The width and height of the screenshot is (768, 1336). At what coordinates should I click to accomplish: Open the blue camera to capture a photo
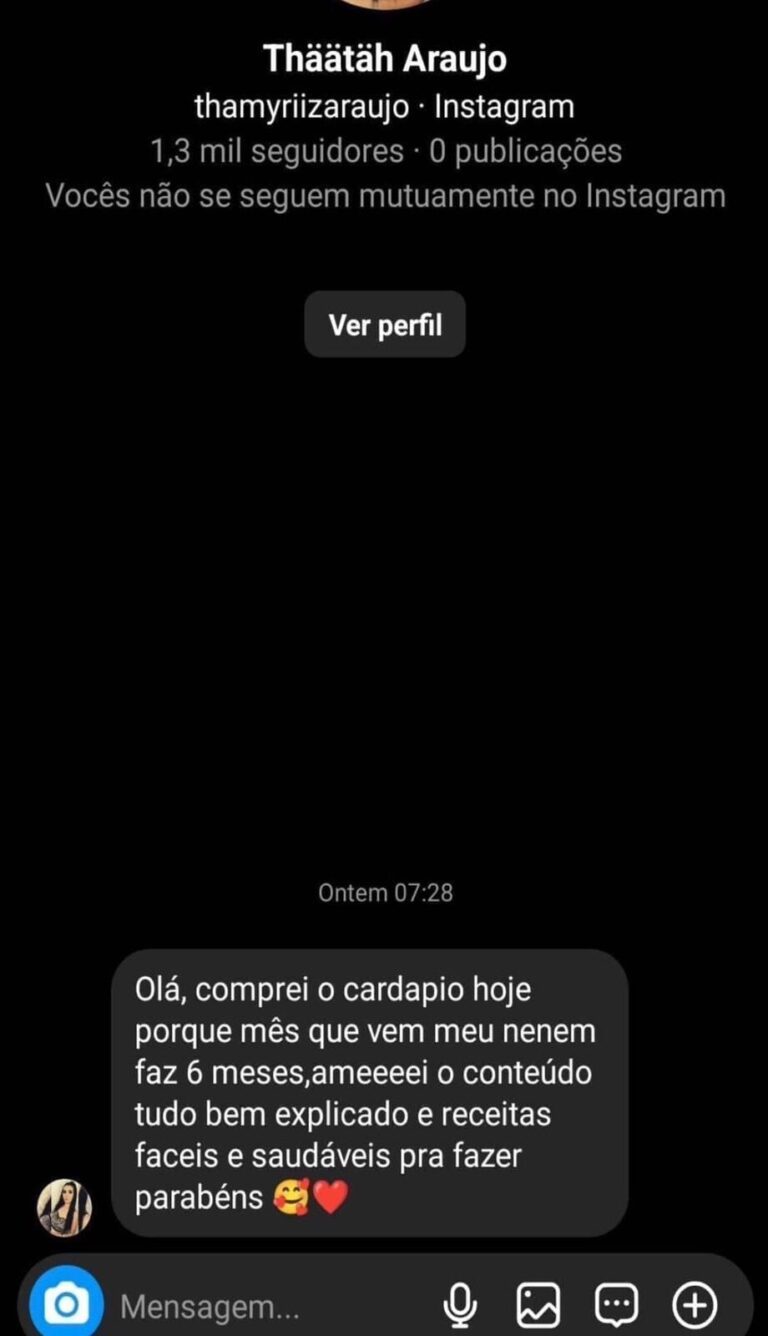click(65, 1302)
